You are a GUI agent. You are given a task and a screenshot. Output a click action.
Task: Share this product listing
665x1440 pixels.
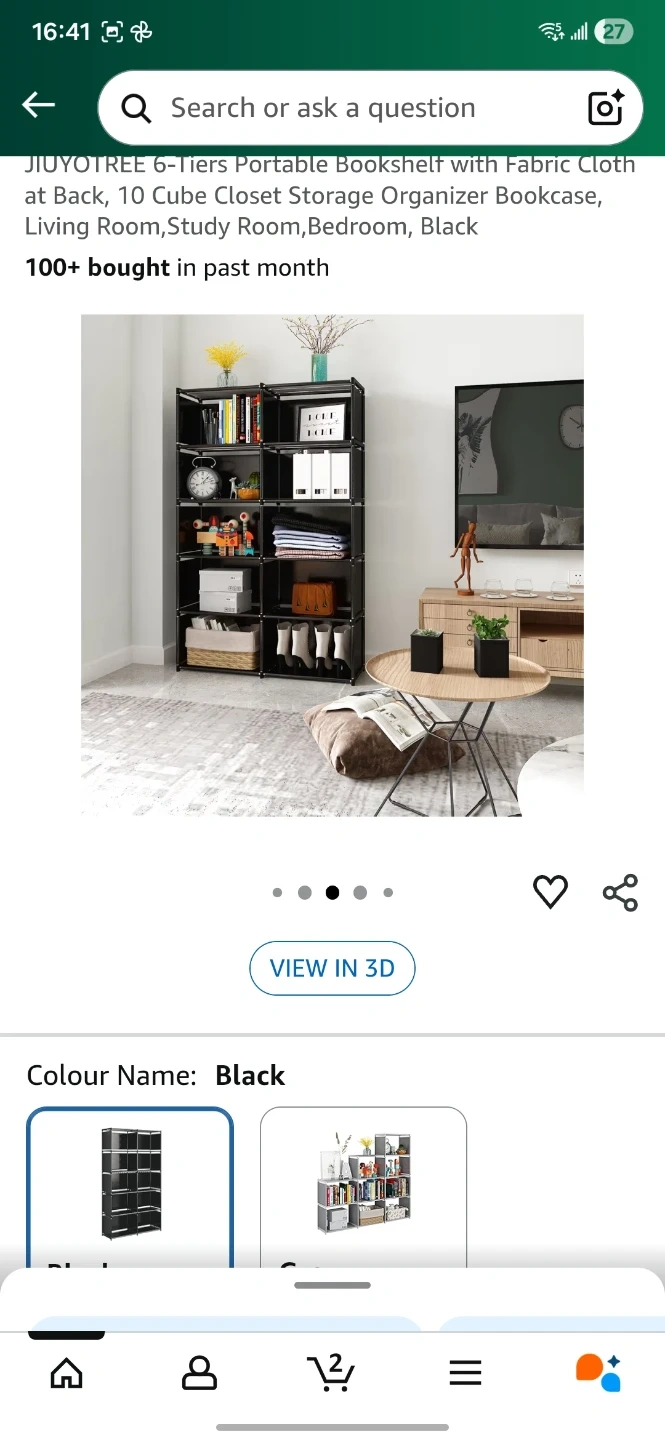tap(620, 892)
